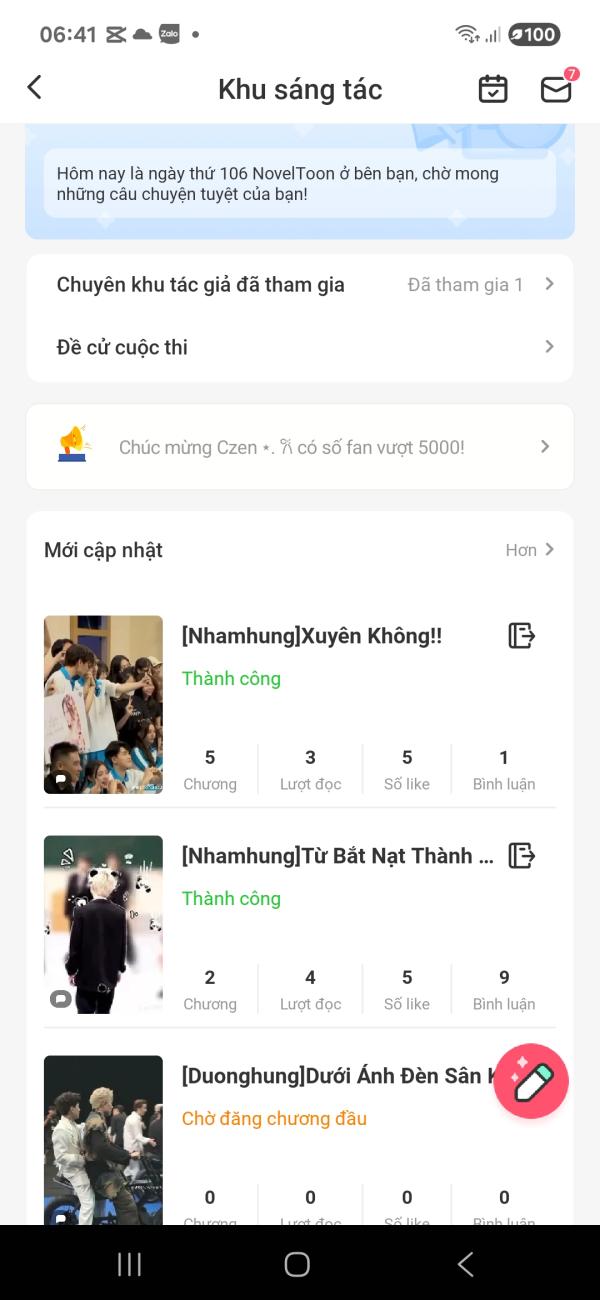
Task: Go back from Khu sáng tác
Action: 35,88
